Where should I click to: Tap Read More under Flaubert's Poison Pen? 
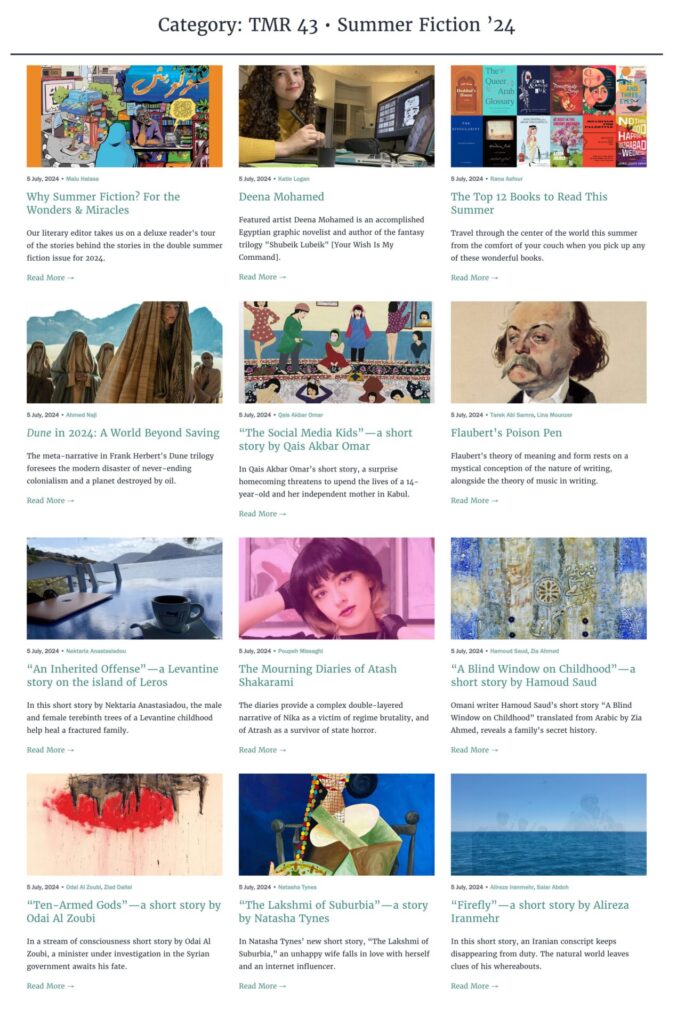[x=474, y=500]
